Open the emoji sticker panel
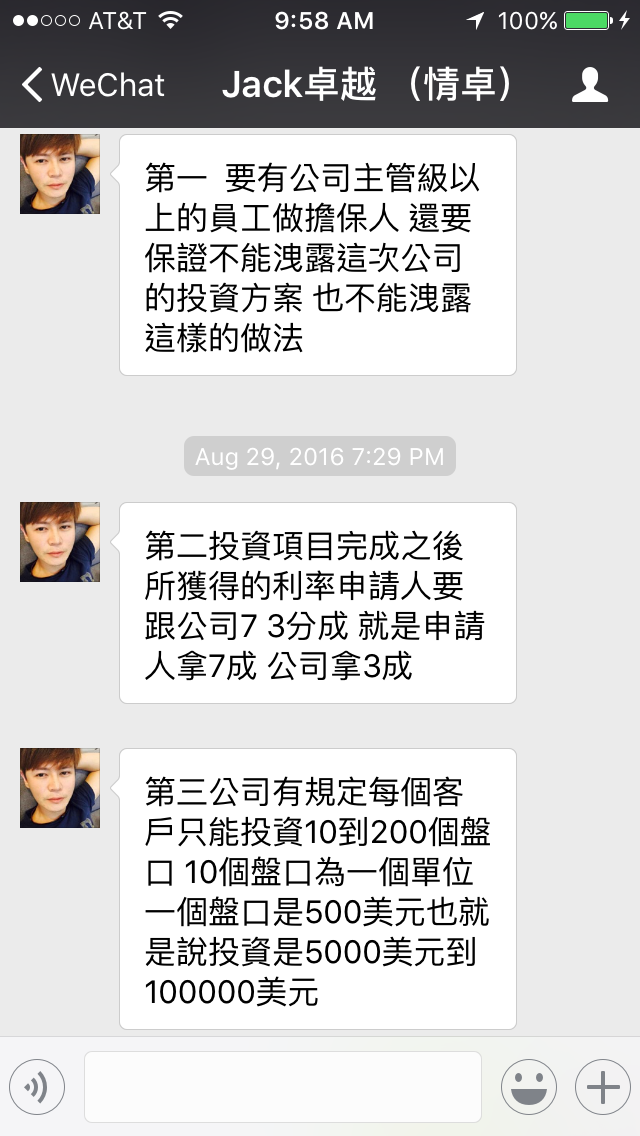Screen dimensions: 640x1136 coord(528,1086)
